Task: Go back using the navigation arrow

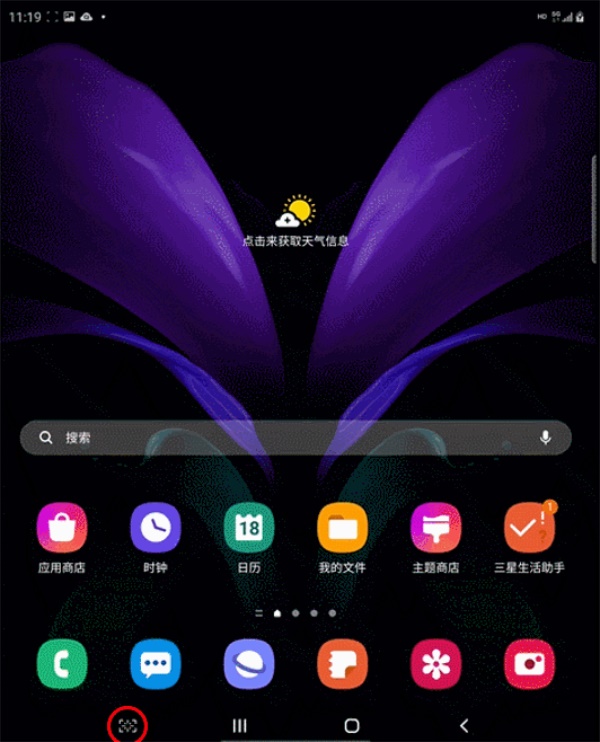Action: [463, 725]
